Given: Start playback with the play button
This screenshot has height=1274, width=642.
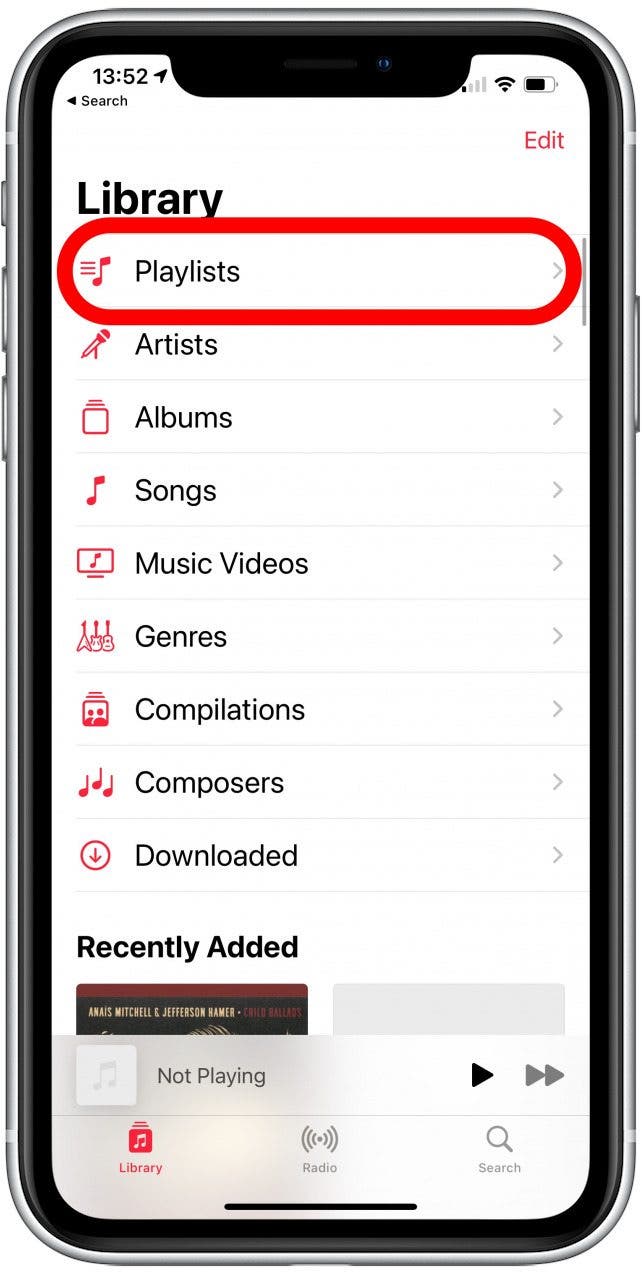Looking at the screenshot, I should [482, 1076].
